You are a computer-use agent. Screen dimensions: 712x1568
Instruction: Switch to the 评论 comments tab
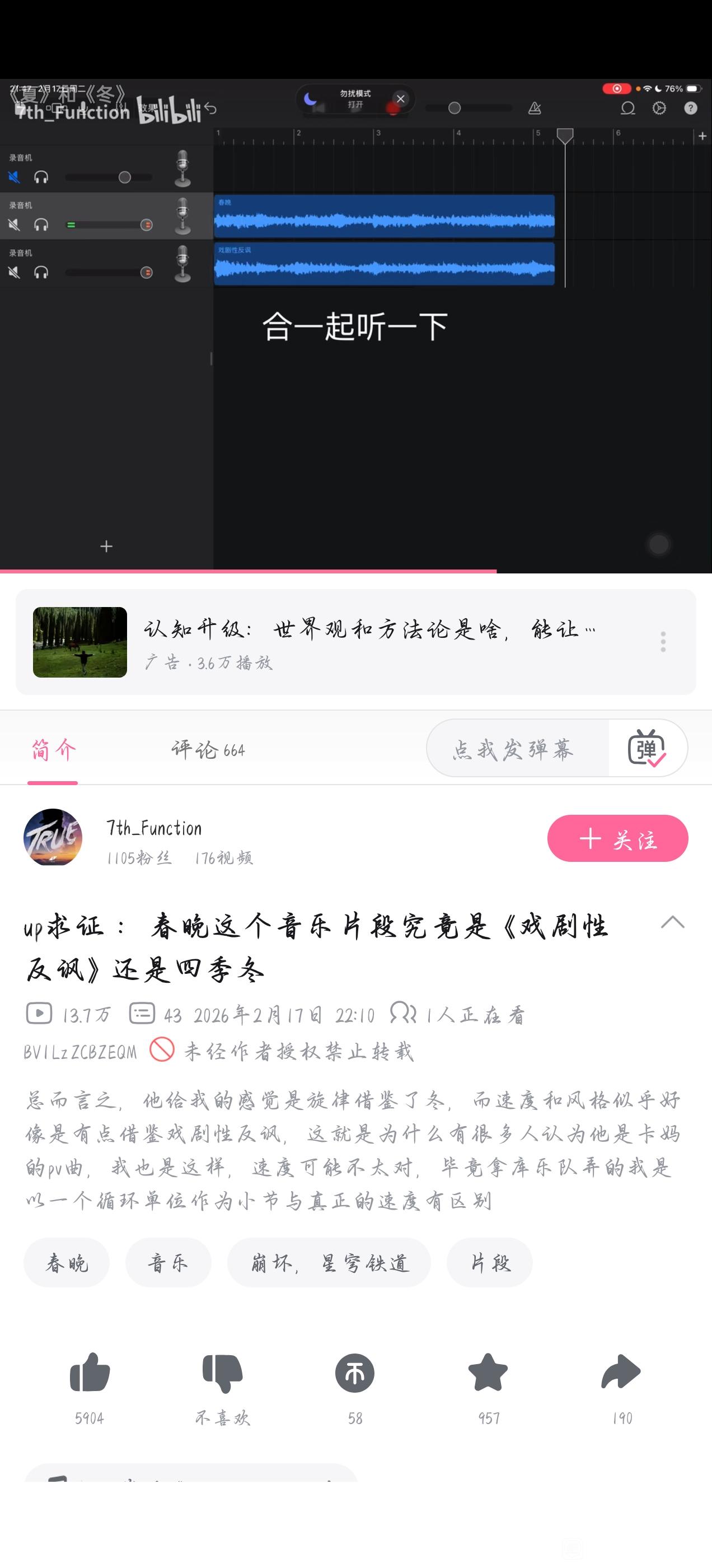pyautogui.click(x=208, y=749)
